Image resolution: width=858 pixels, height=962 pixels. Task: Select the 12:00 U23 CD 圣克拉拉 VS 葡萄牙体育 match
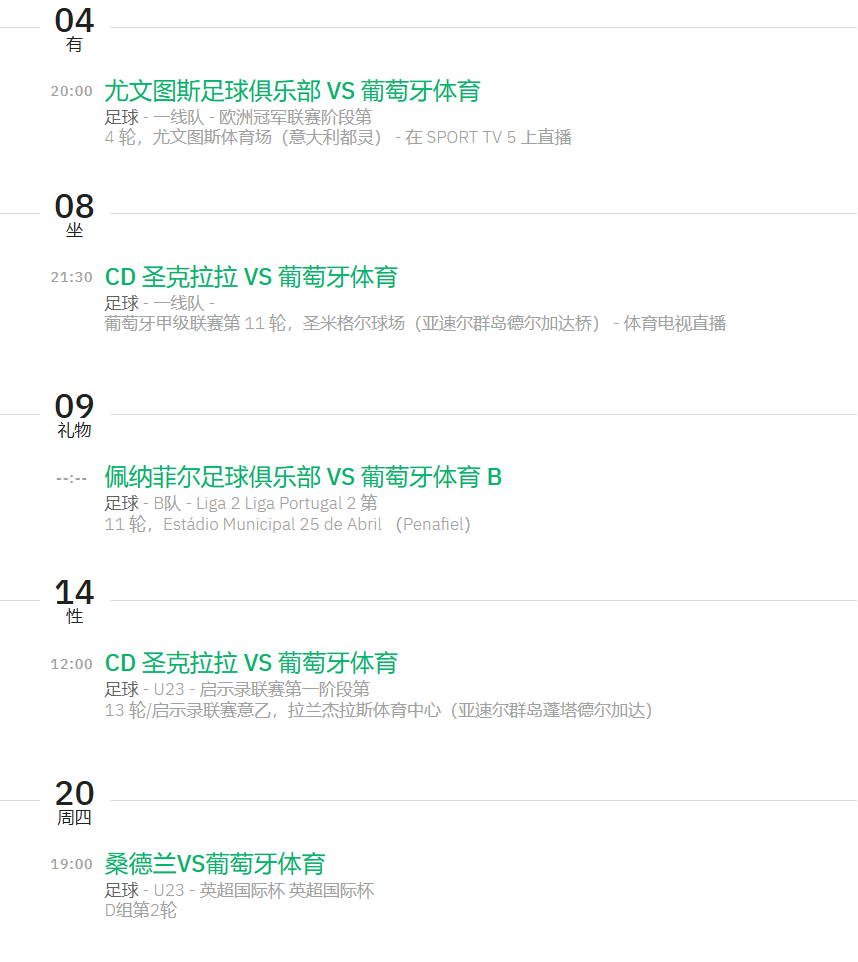pos(251,663)
